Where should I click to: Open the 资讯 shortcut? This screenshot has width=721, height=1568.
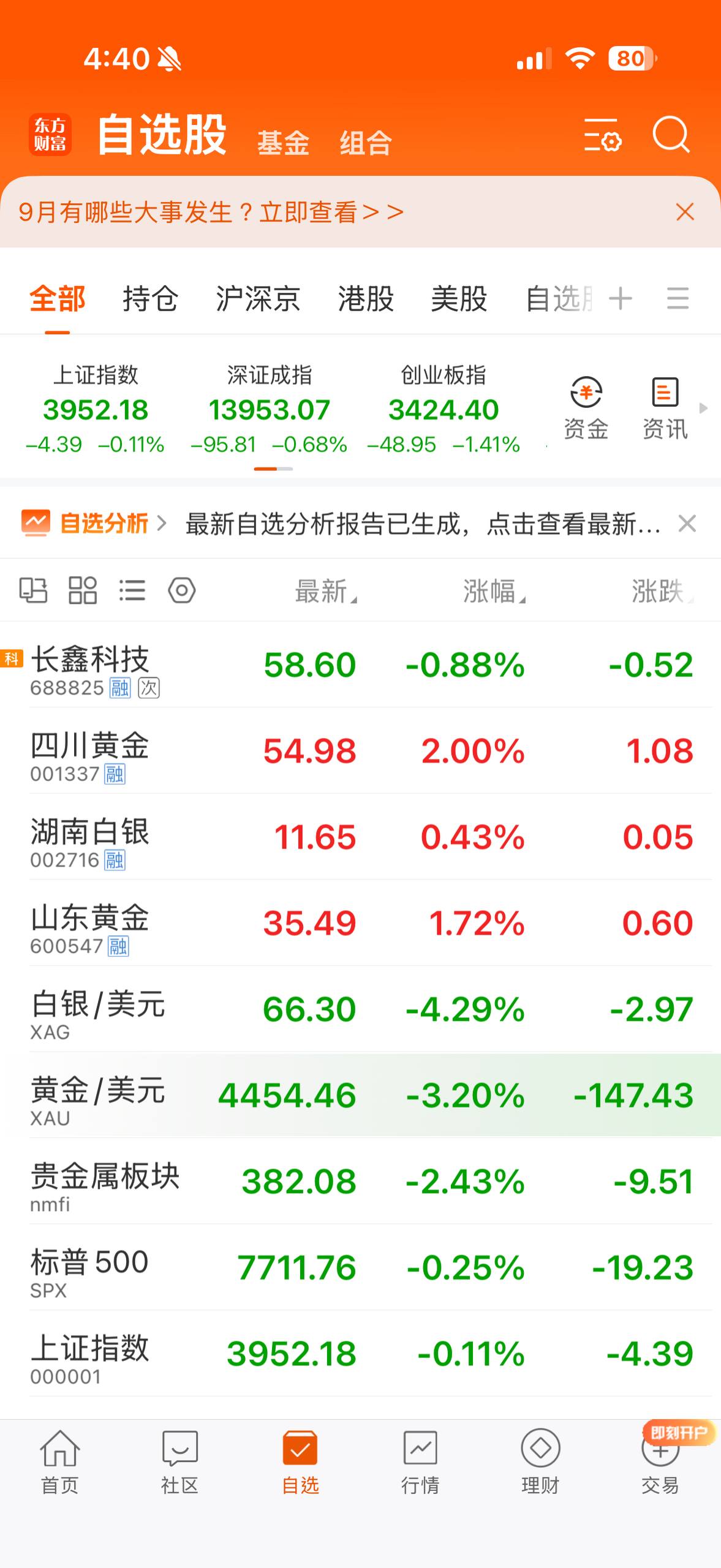665,408
